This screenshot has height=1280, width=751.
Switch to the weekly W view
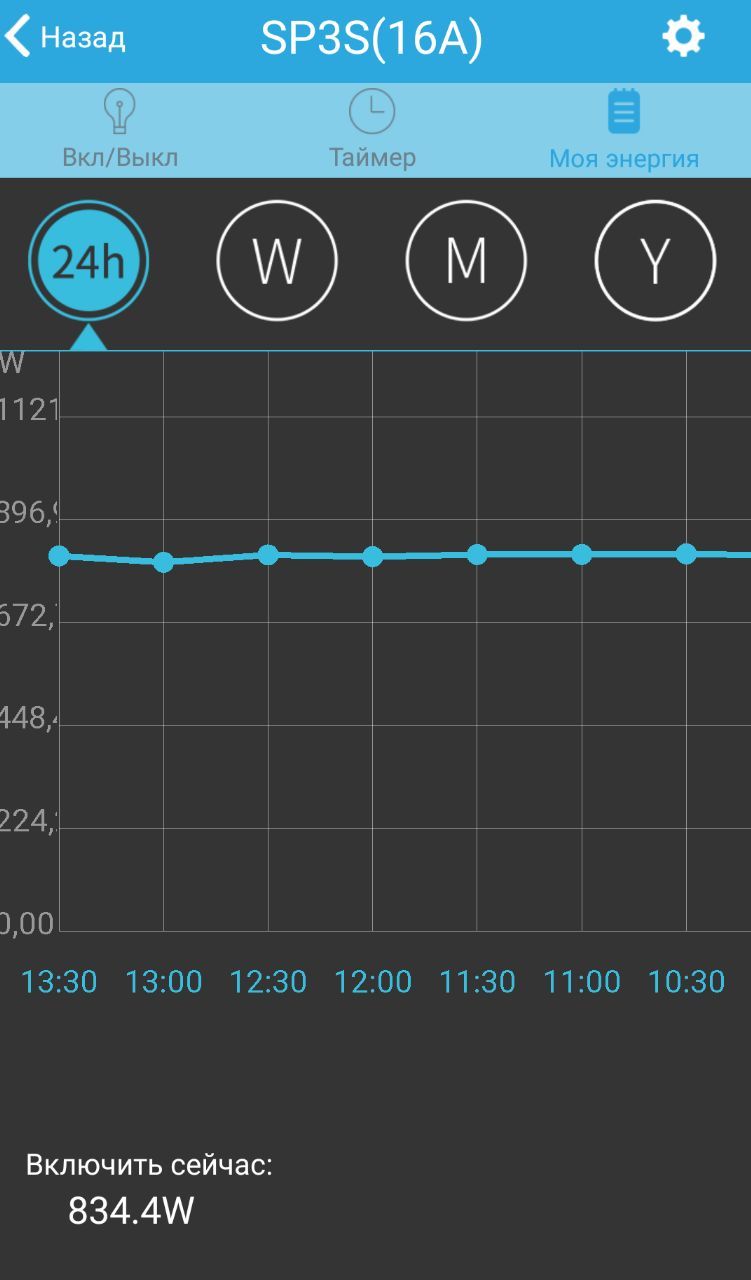click(x=277, y=261)
